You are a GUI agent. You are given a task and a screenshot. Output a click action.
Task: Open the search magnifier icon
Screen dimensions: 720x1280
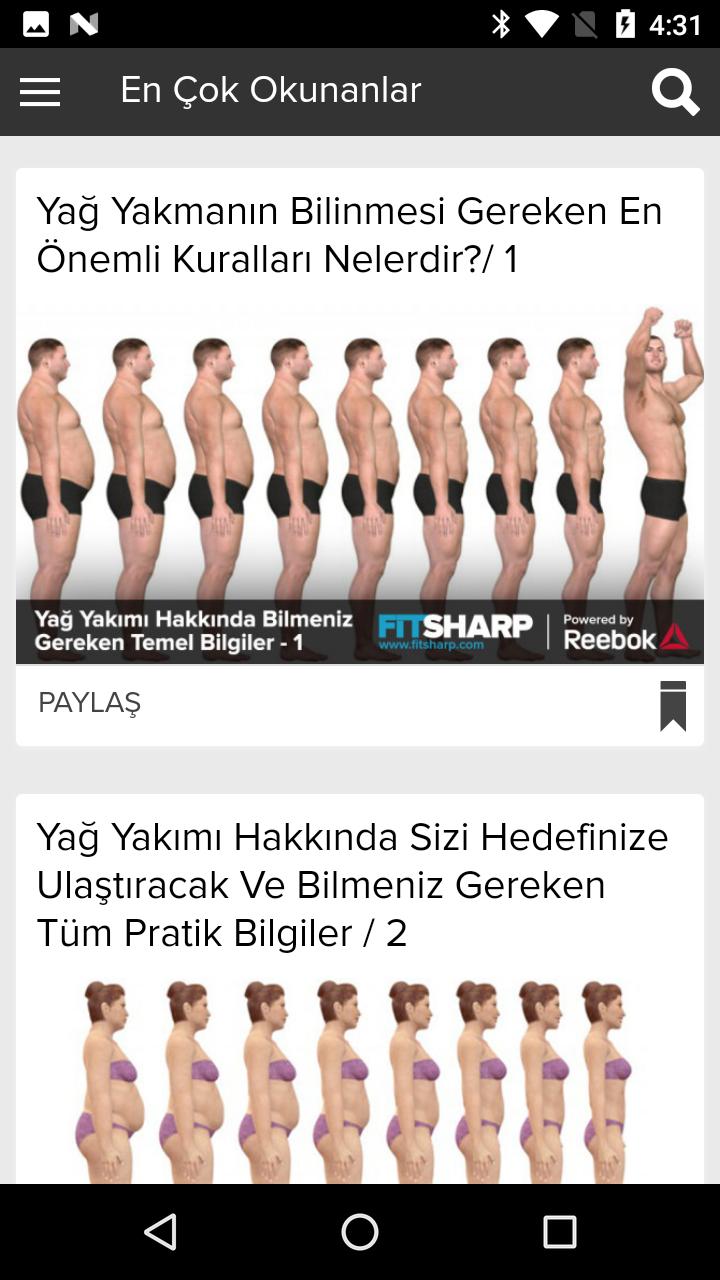click(675, 92)
